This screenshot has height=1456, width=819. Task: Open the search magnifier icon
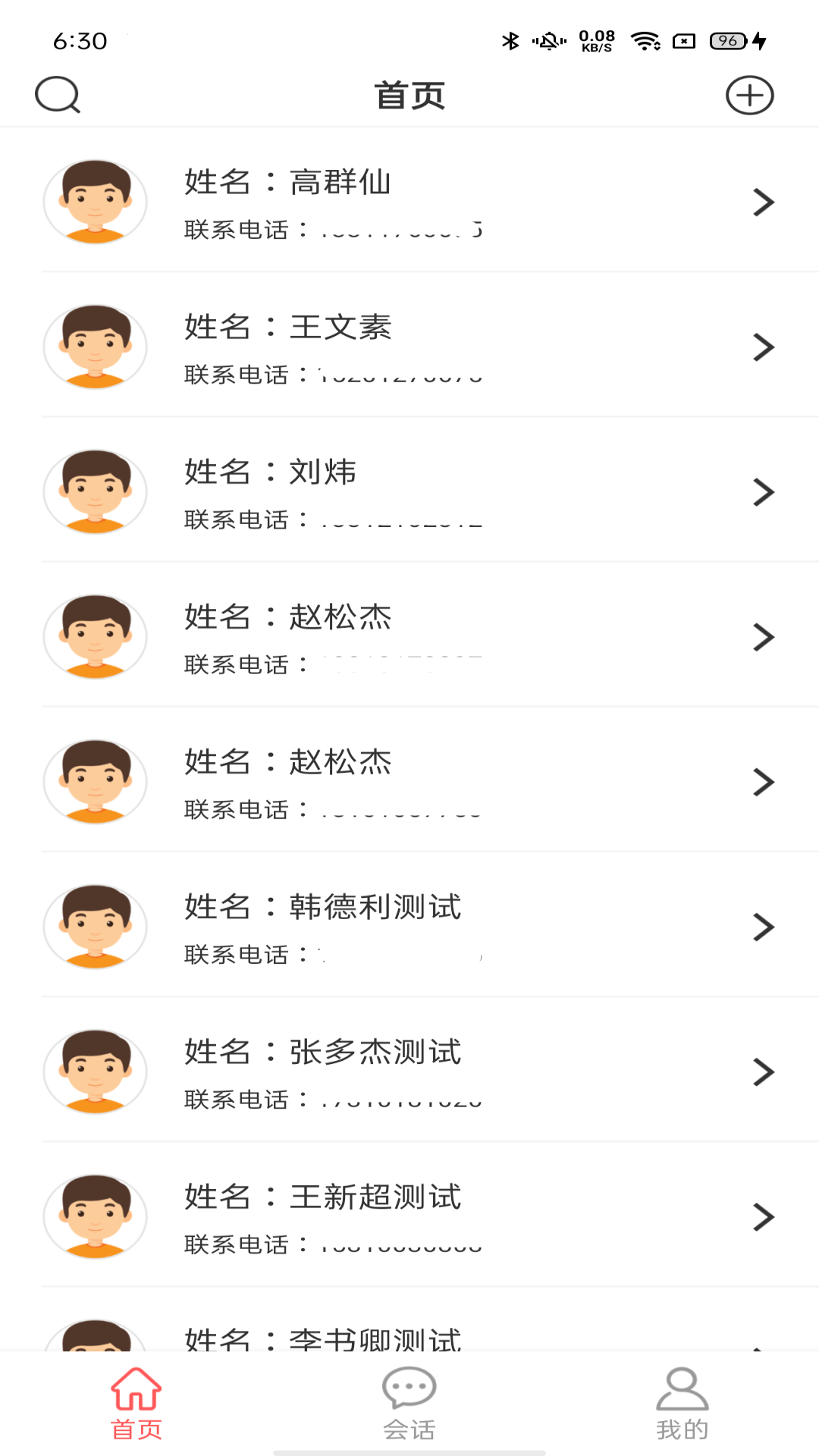point(58,96)
